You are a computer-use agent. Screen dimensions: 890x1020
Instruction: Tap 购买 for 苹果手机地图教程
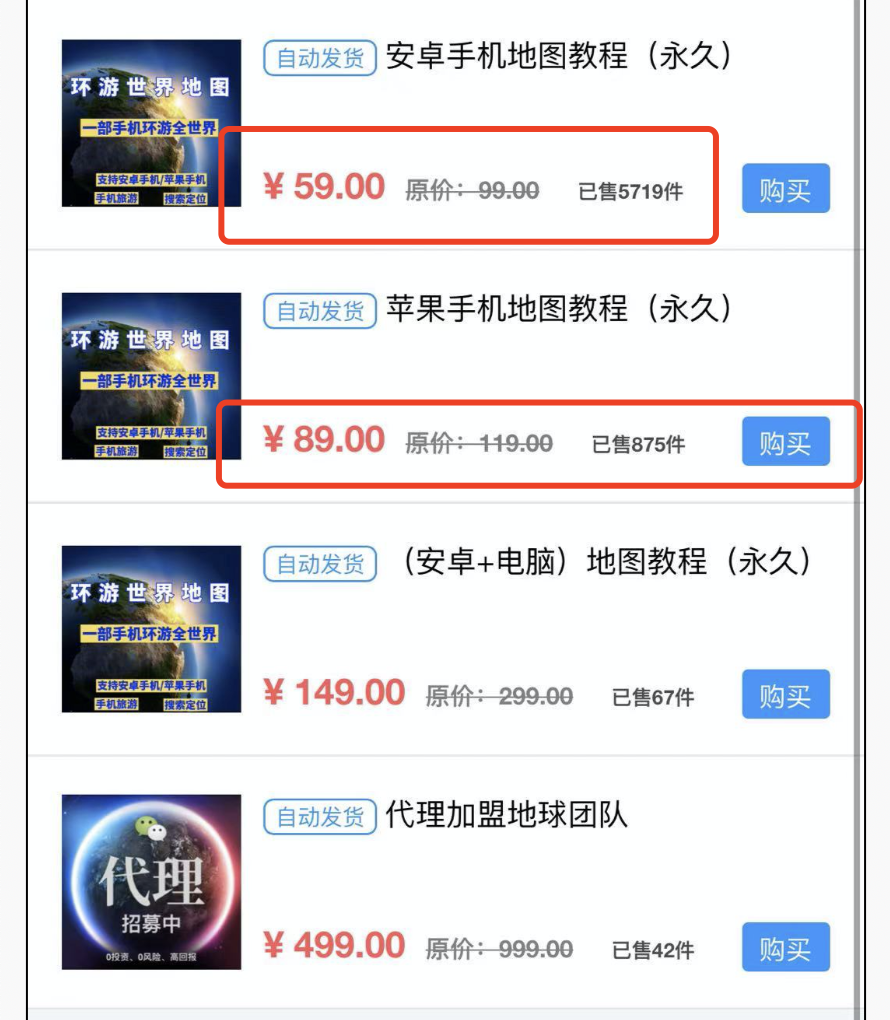click(785, 442)
